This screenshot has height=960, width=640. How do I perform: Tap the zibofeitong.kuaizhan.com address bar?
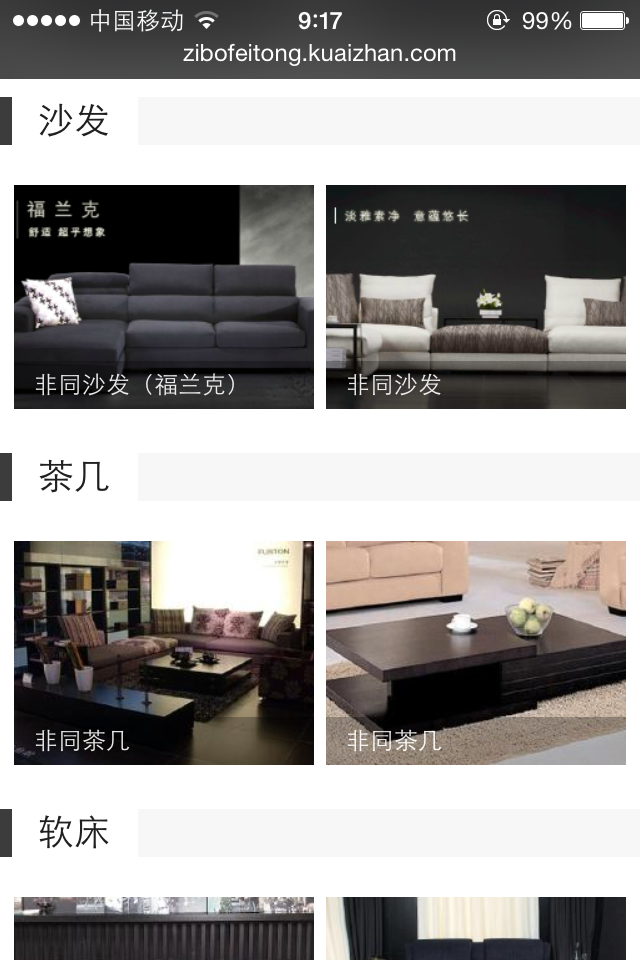pyautogui.click(x=320, y=54)
